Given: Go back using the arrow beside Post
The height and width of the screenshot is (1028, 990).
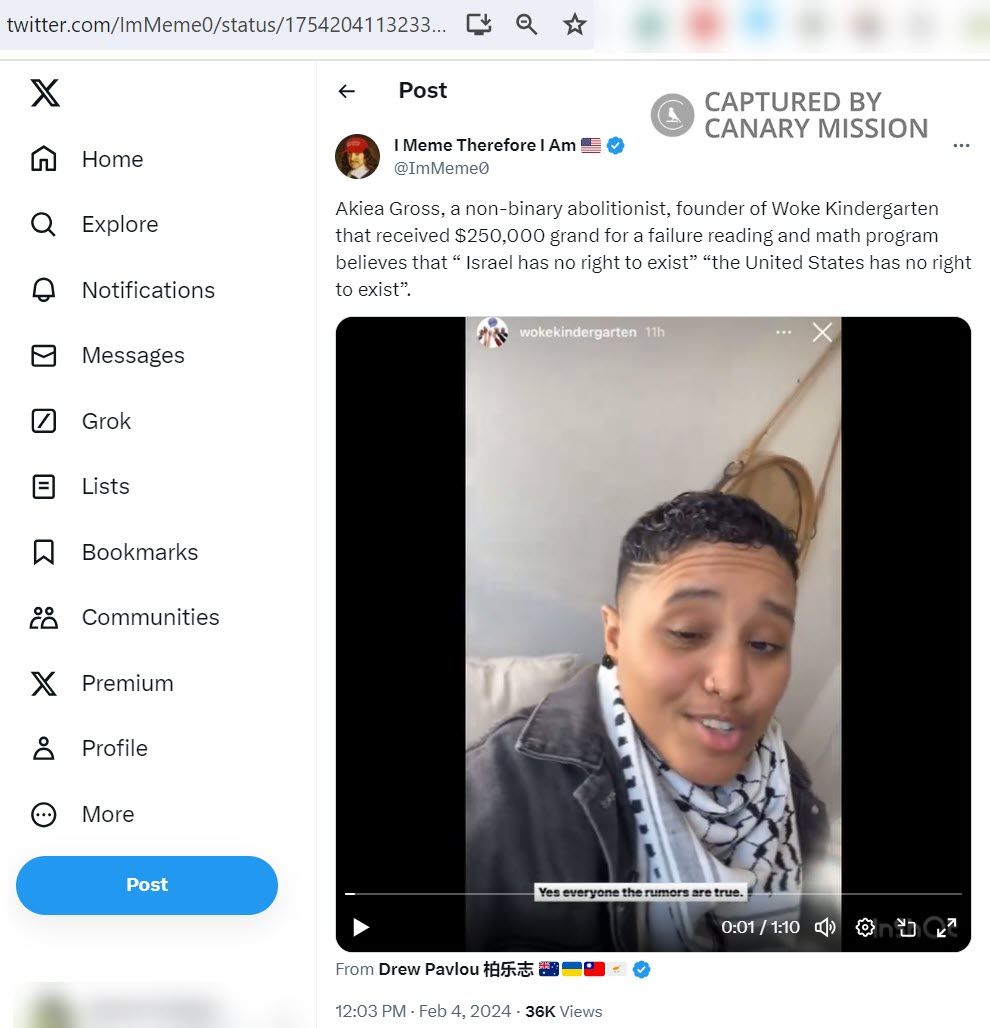Looking at the screenshot, I should 347,91.
